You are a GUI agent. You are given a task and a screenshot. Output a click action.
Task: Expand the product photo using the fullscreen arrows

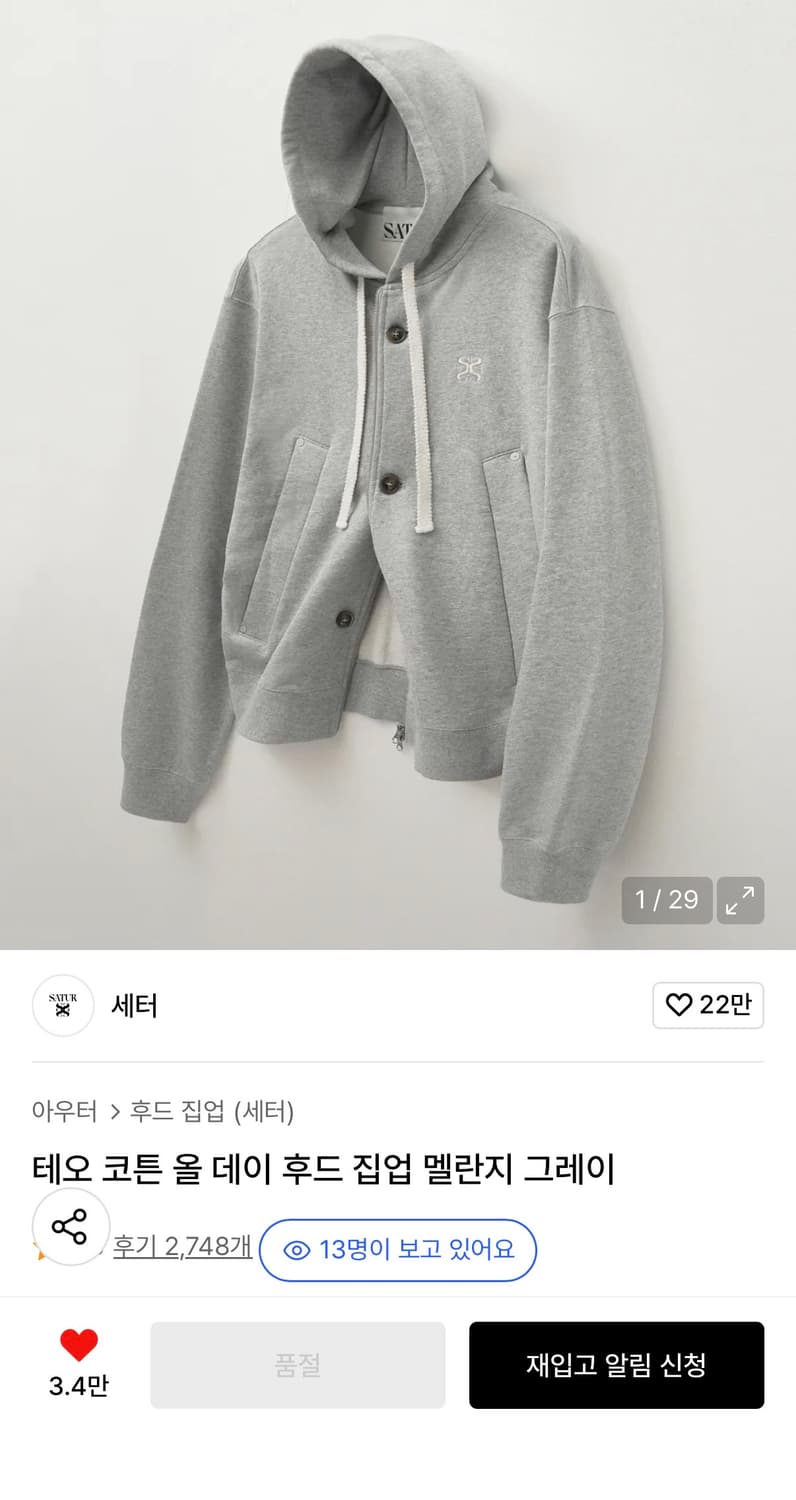pos(740,901)
